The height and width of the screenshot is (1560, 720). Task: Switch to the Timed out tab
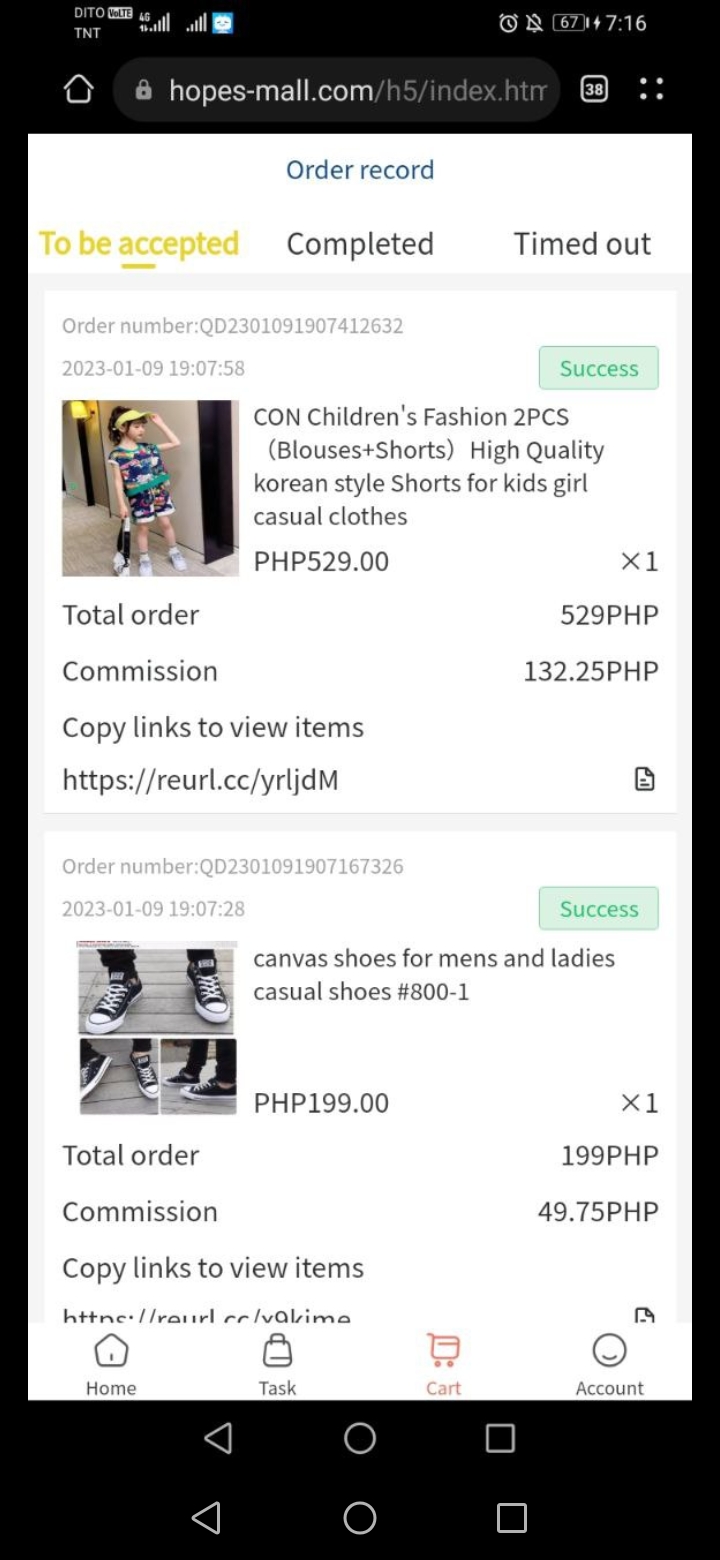point(582,243)
